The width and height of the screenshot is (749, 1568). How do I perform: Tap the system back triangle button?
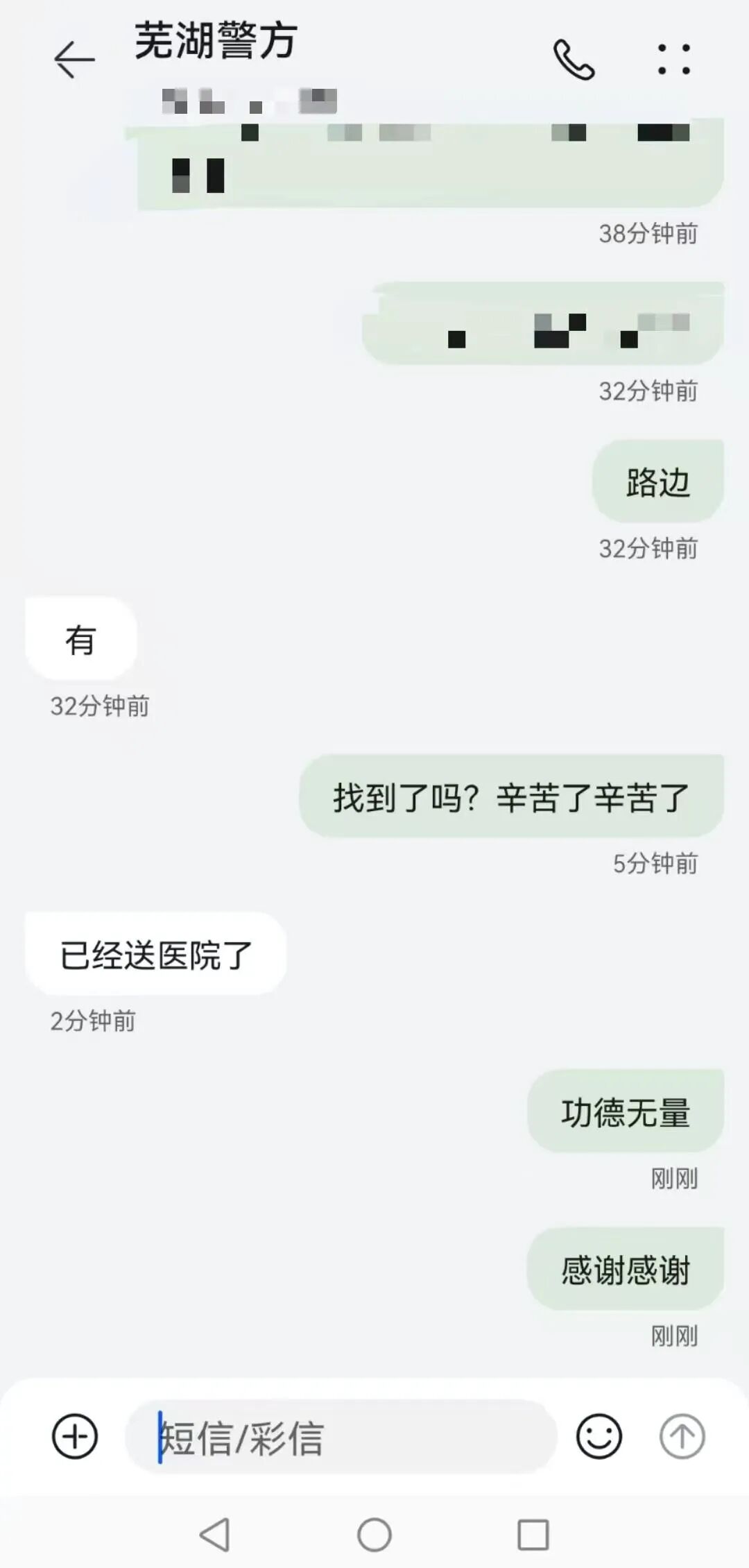pos(215,1534)
